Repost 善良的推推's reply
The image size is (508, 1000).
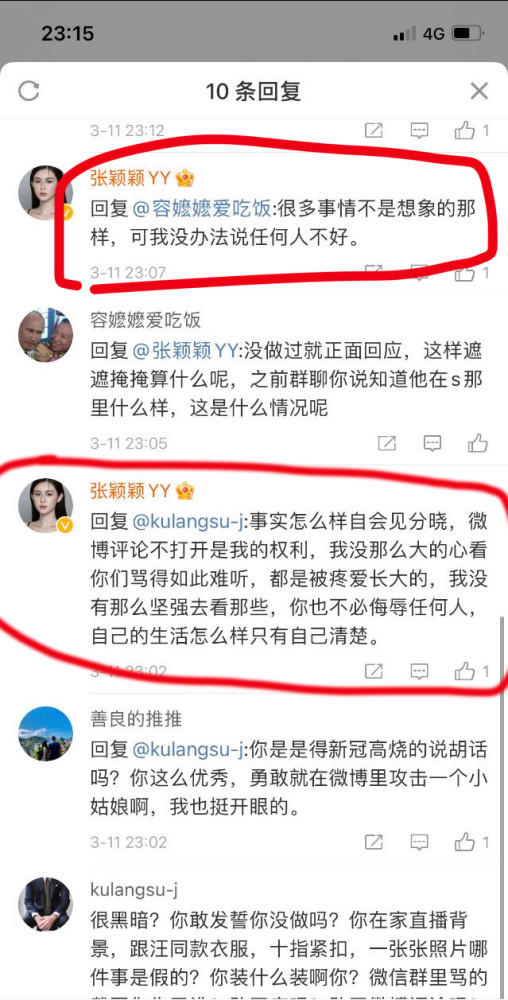[x=374, y=842]
